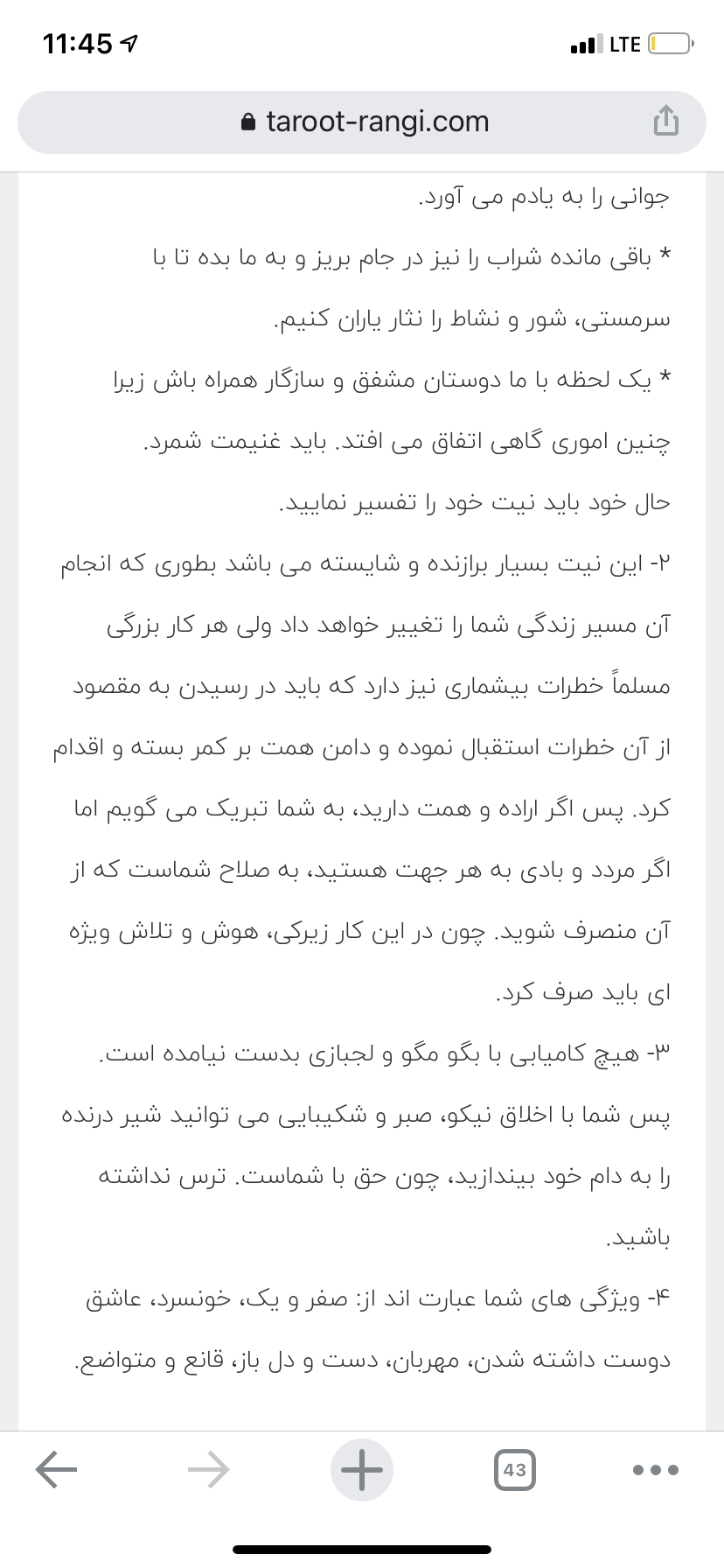Share this page from the address bar
This screenshot has width=724, height=1568.
665,122
